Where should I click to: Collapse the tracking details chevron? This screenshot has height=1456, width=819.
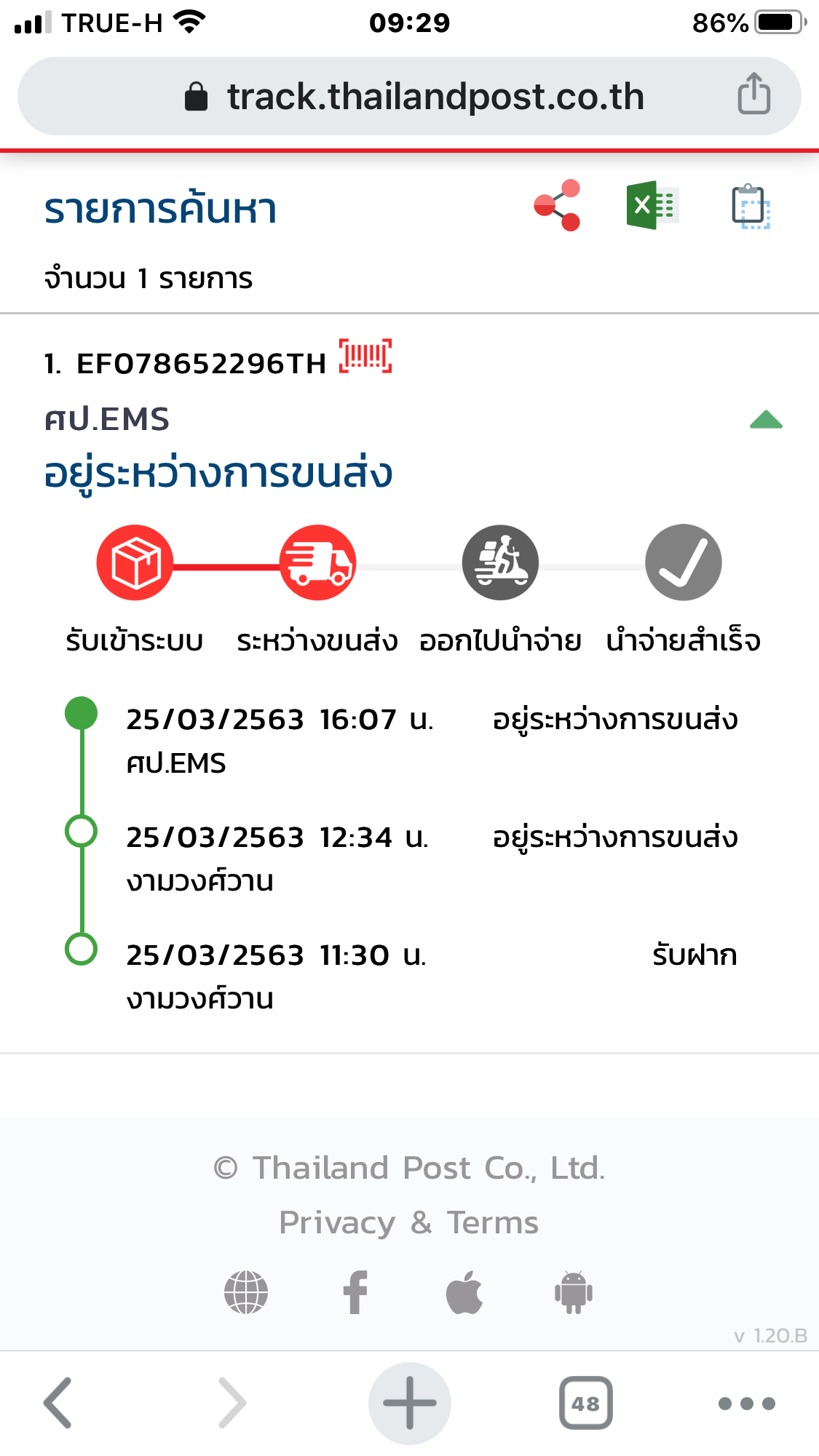click(x=766, y=420)
